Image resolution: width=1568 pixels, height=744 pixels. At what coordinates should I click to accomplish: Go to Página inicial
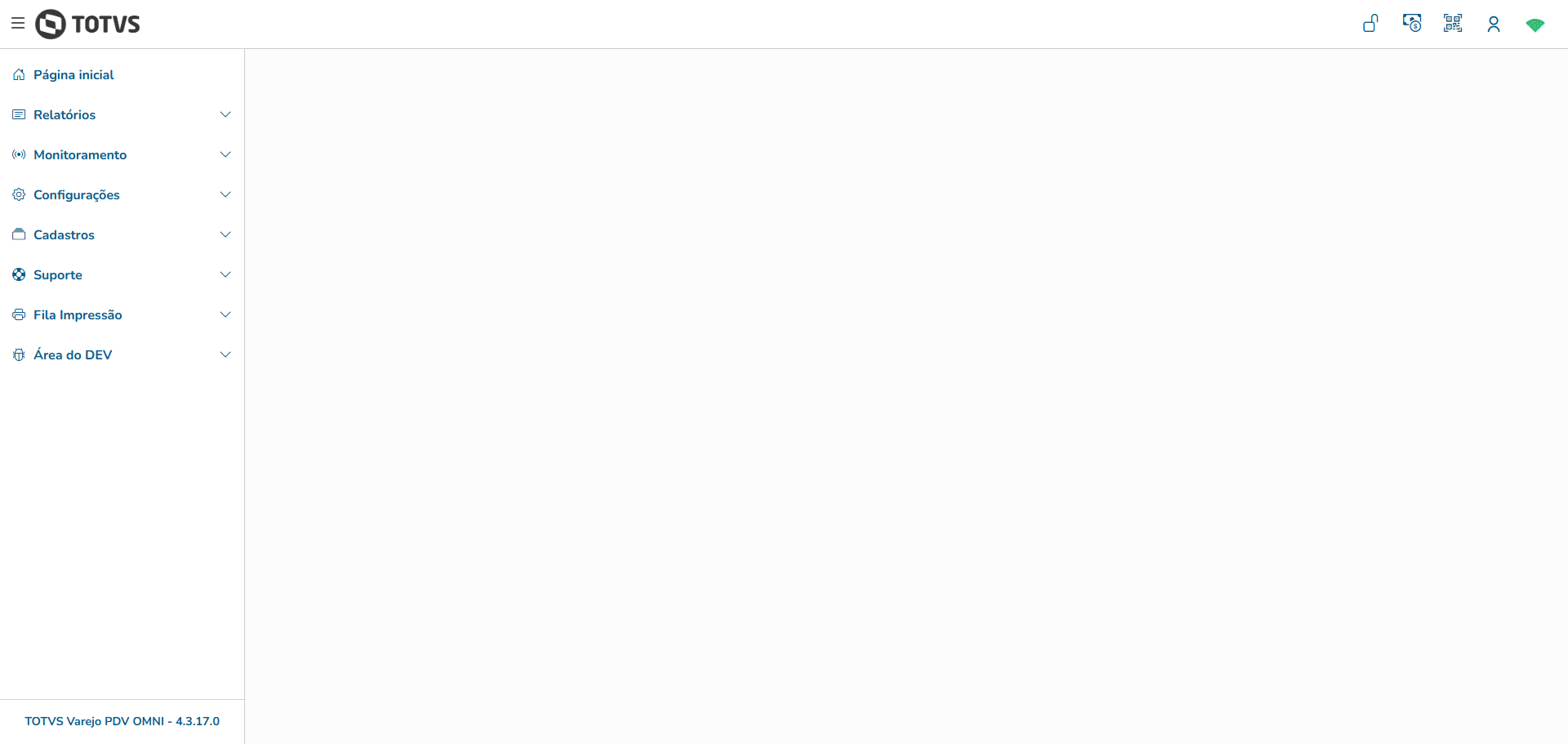point(73,75)
